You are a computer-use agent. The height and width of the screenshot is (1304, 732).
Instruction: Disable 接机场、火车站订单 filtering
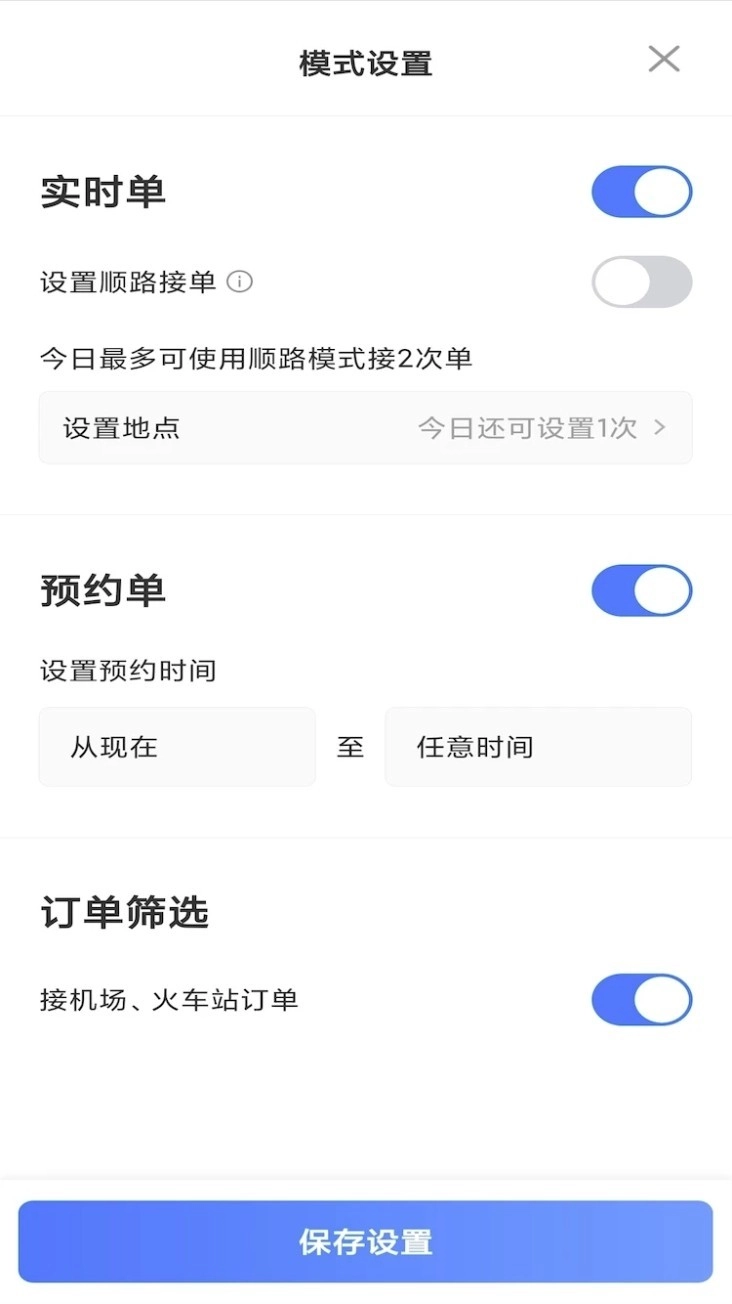tap(641, 999)
